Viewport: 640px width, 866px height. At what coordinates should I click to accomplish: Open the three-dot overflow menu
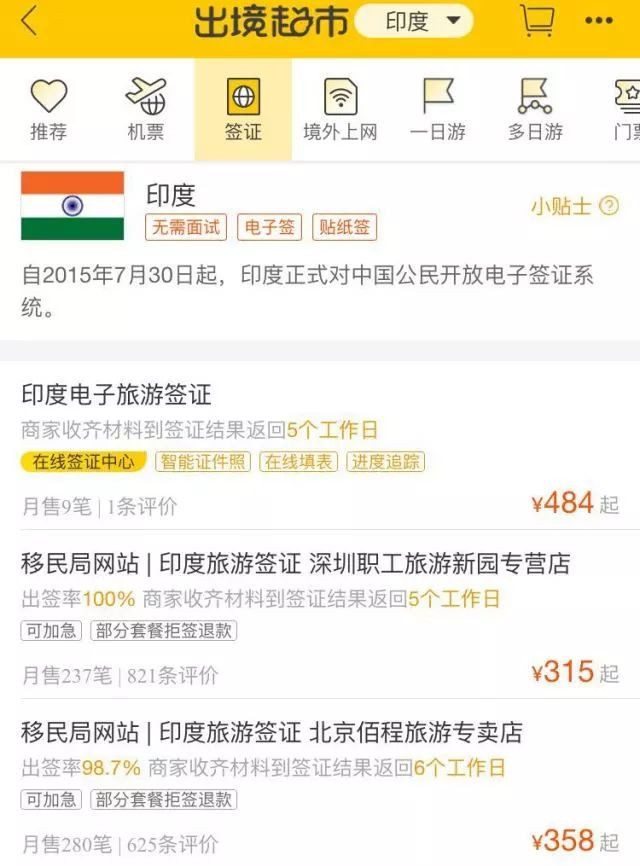[x=599, y=21]
